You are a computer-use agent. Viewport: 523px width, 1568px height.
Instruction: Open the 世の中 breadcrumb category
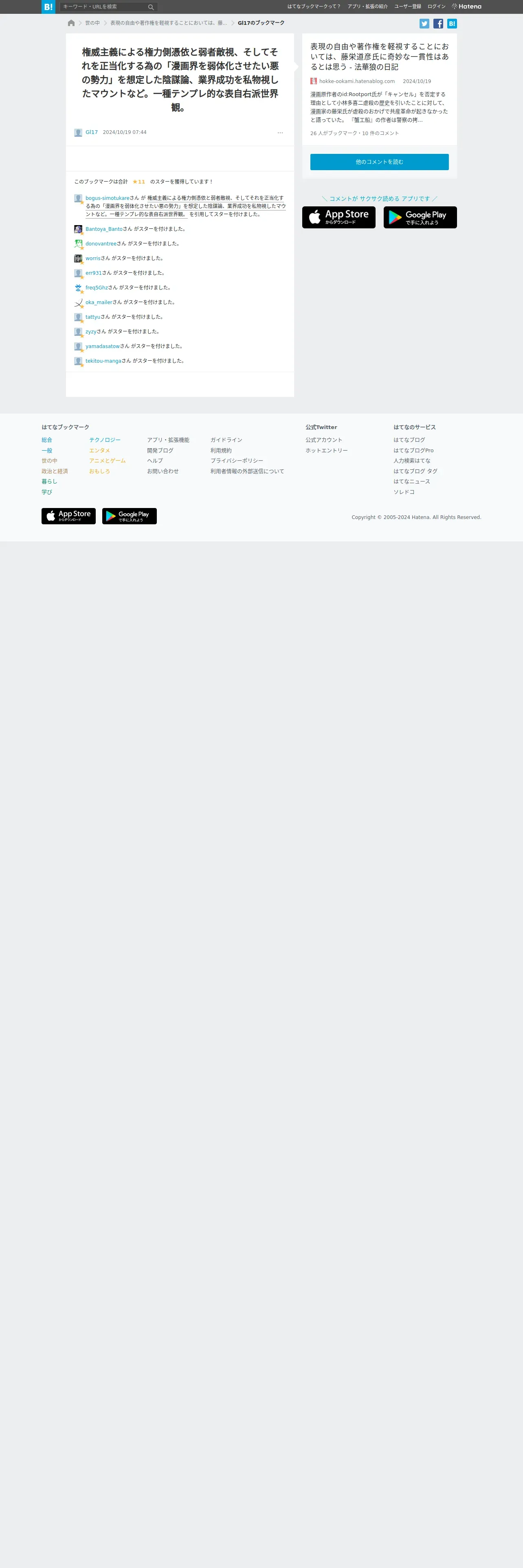(x=92, y=23)
